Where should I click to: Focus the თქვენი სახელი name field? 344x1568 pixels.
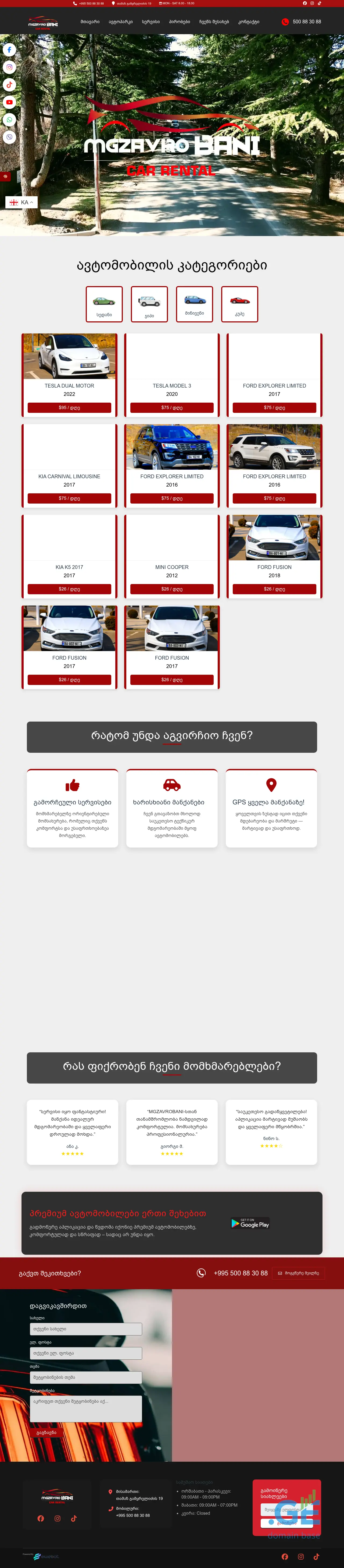pyautogui.click(x=86, y=1329)
